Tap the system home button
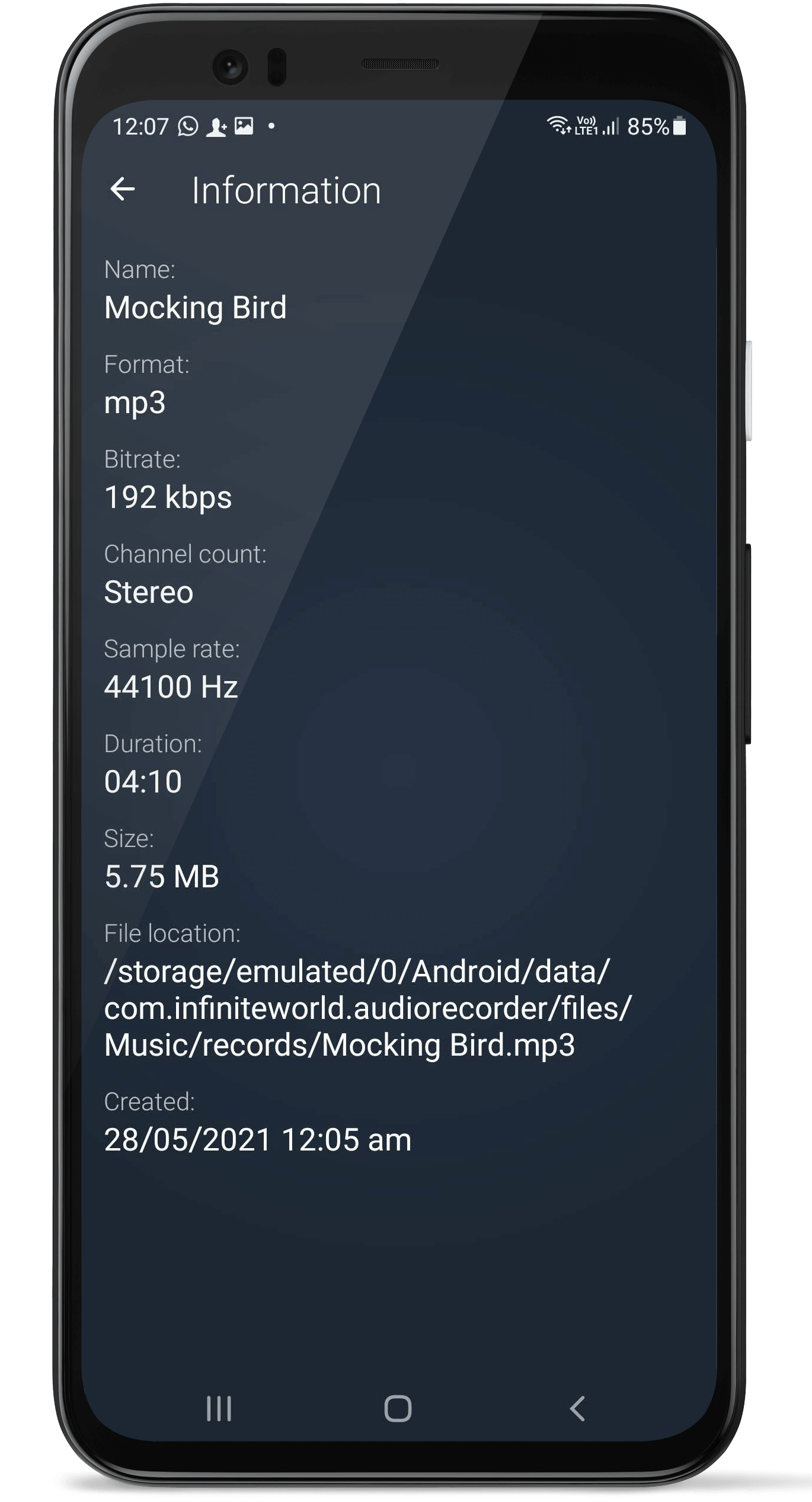The image size is (812, 1502). coord(398,1408)
